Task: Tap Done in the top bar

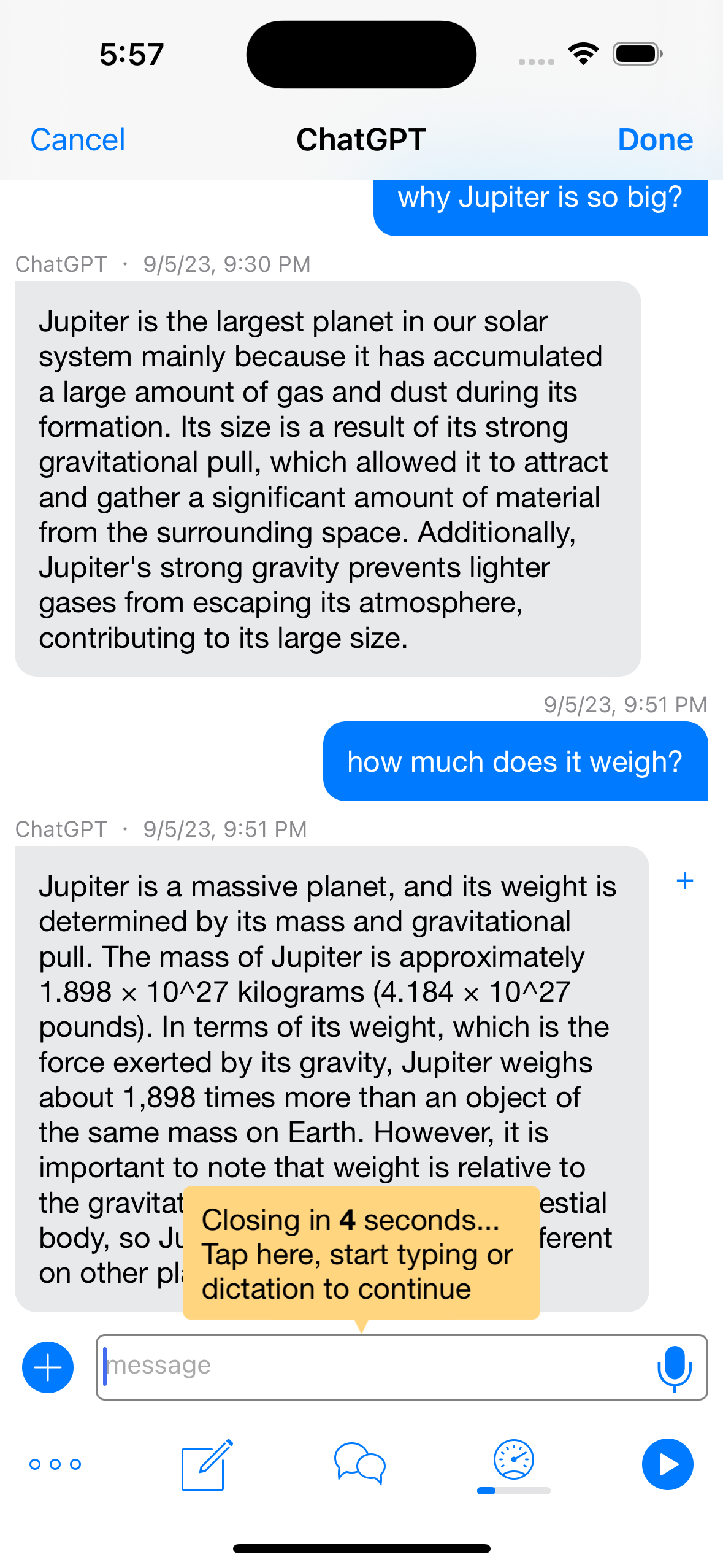Action: tap(655, 140)
